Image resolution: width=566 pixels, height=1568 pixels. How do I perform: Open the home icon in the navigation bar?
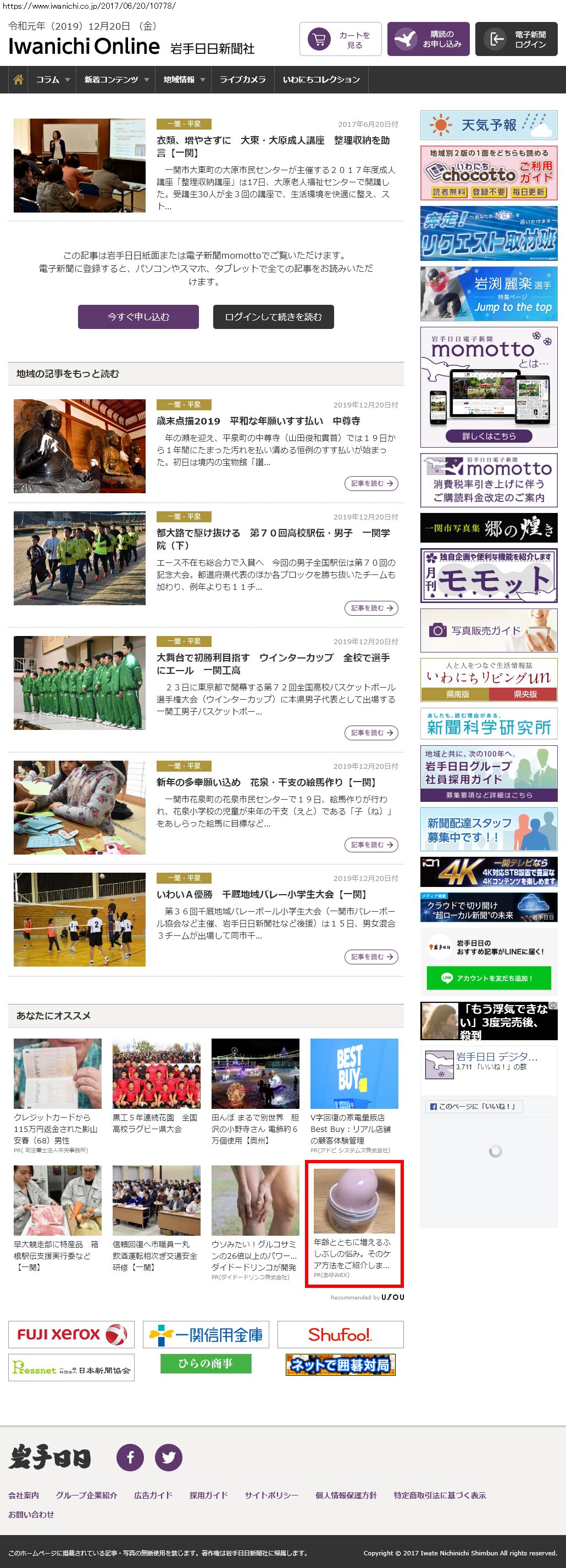pos(18,80)
